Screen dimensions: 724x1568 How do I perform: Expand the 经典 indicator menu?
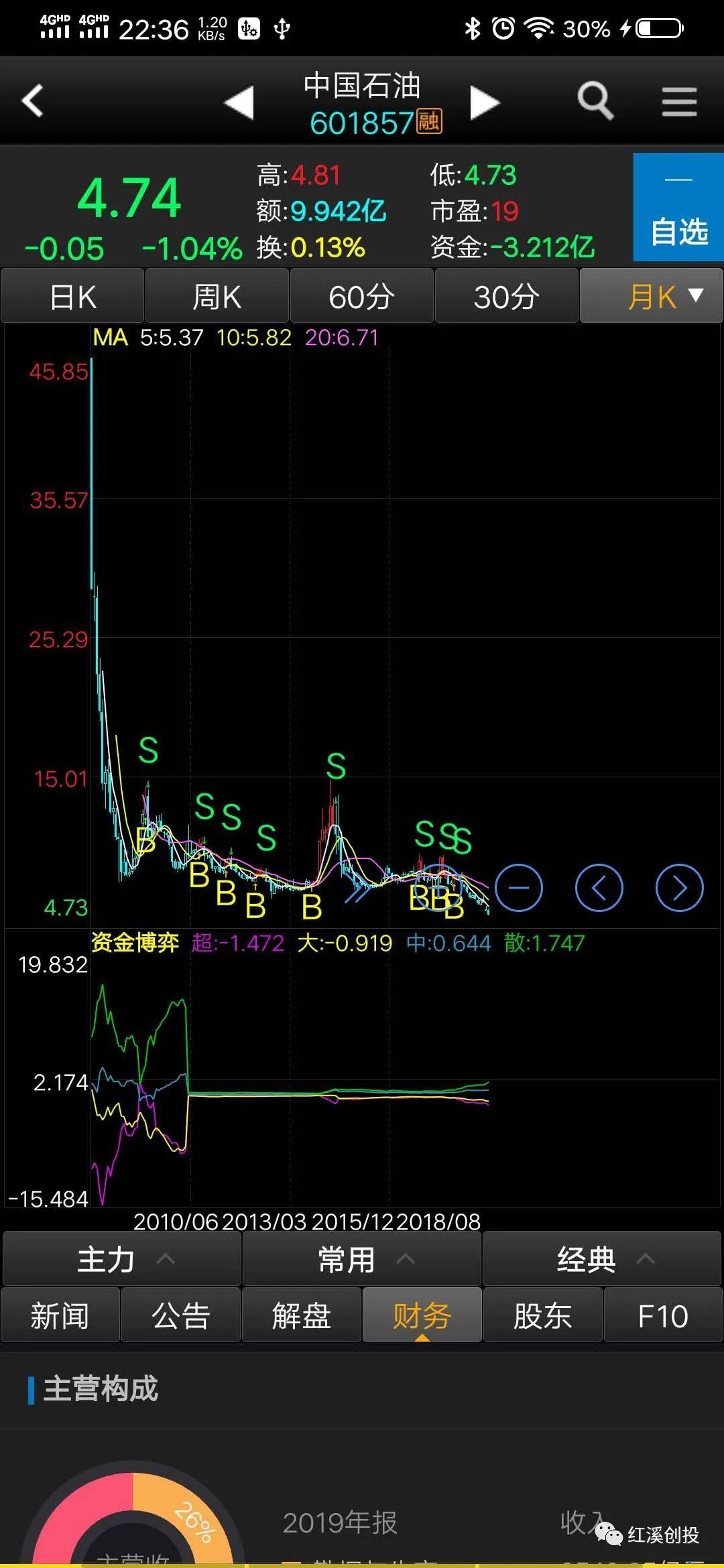click(x=602, y=1260)
